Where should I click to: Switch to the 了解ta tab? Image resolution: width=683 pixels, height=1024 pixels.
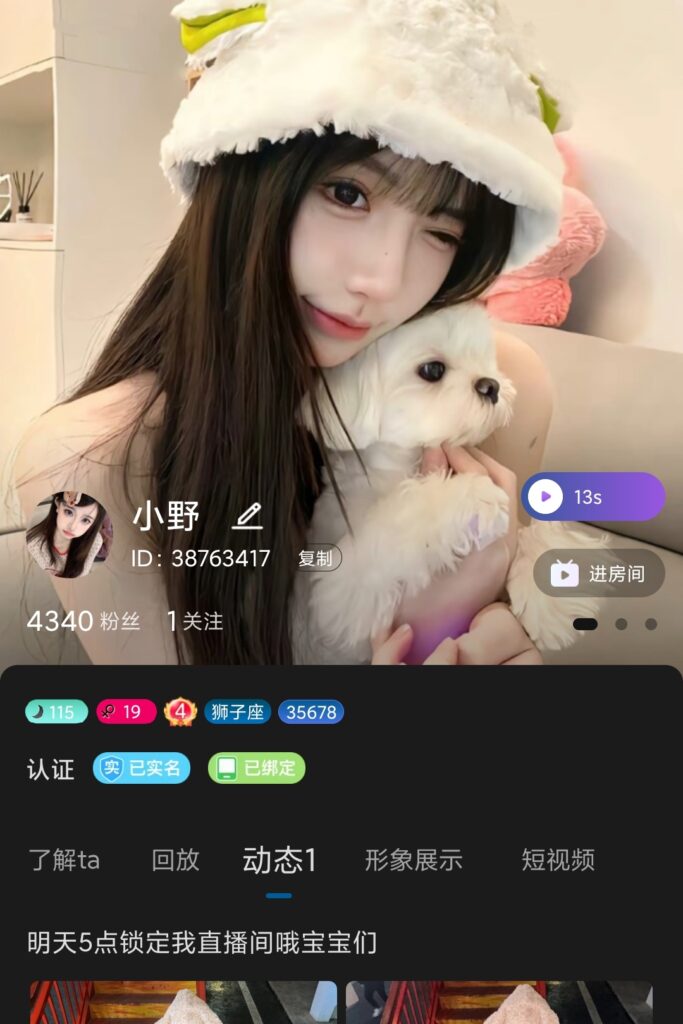tap(64, 859)
